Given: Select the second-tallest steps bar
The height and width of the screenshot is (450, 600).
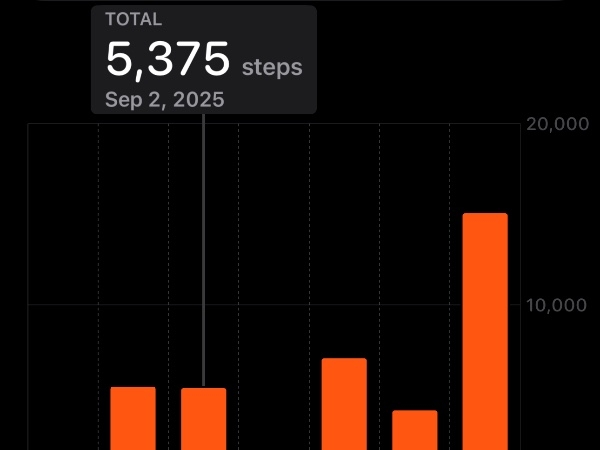Looking at the screenshot, I should point(344,403).
